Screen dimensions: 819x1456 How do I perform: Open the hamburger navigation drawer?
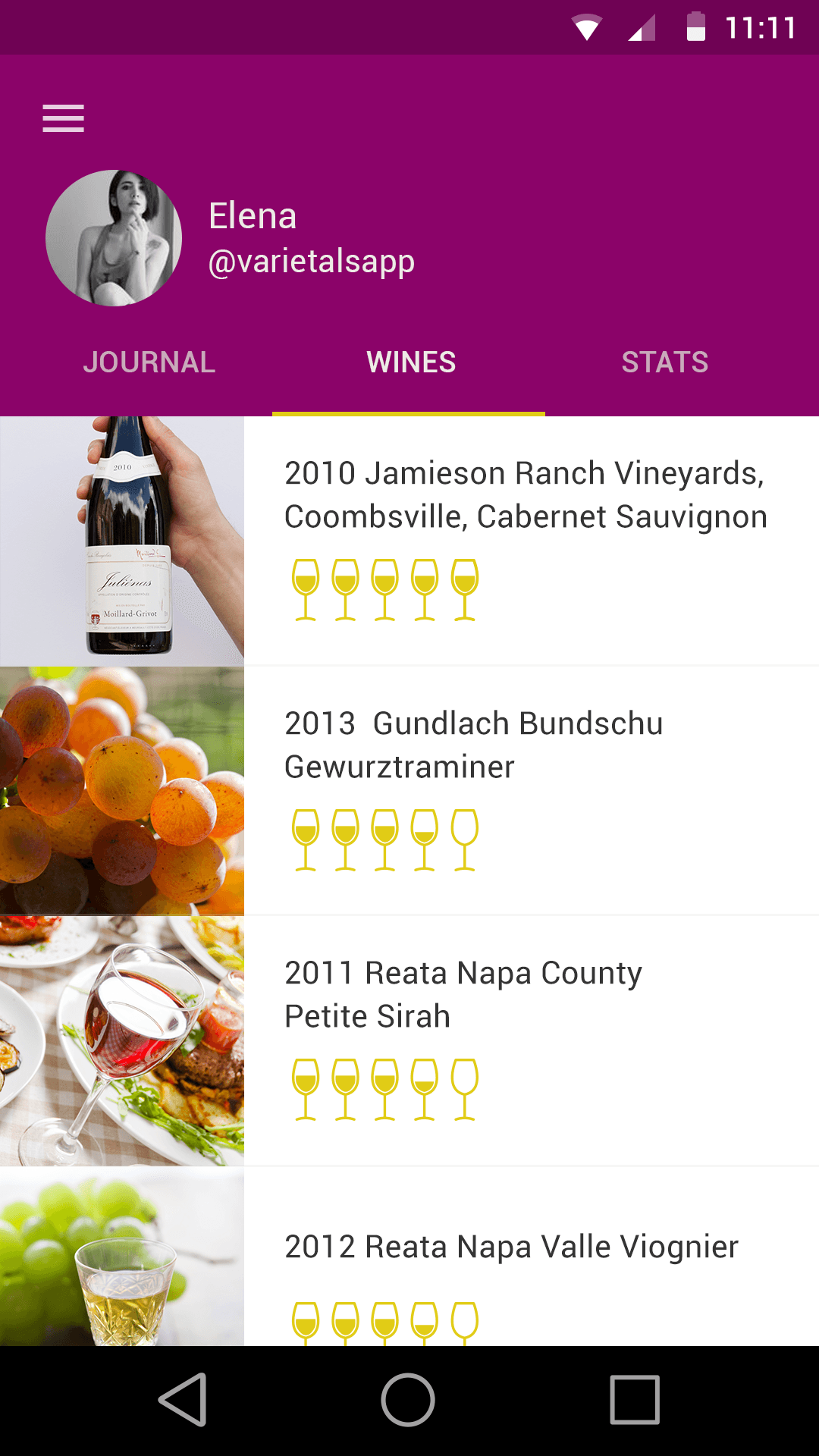pyautogui.click(x=63, y=118)
